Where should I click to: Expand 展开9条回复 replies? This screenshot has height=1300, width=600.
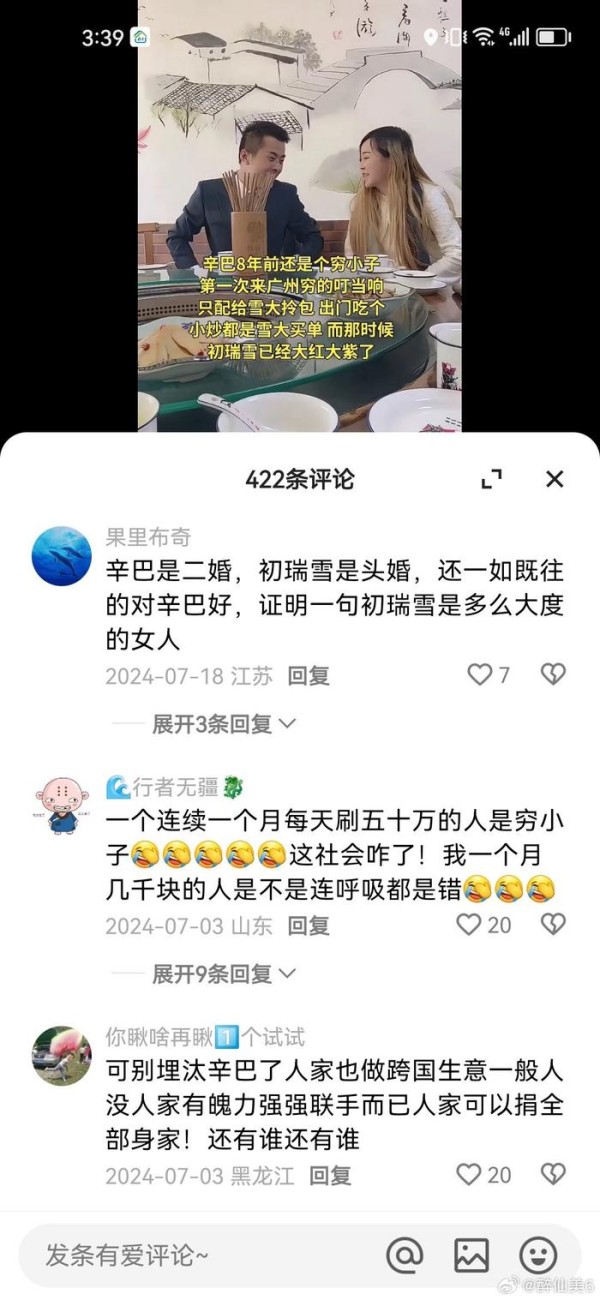tap(223, 974)
